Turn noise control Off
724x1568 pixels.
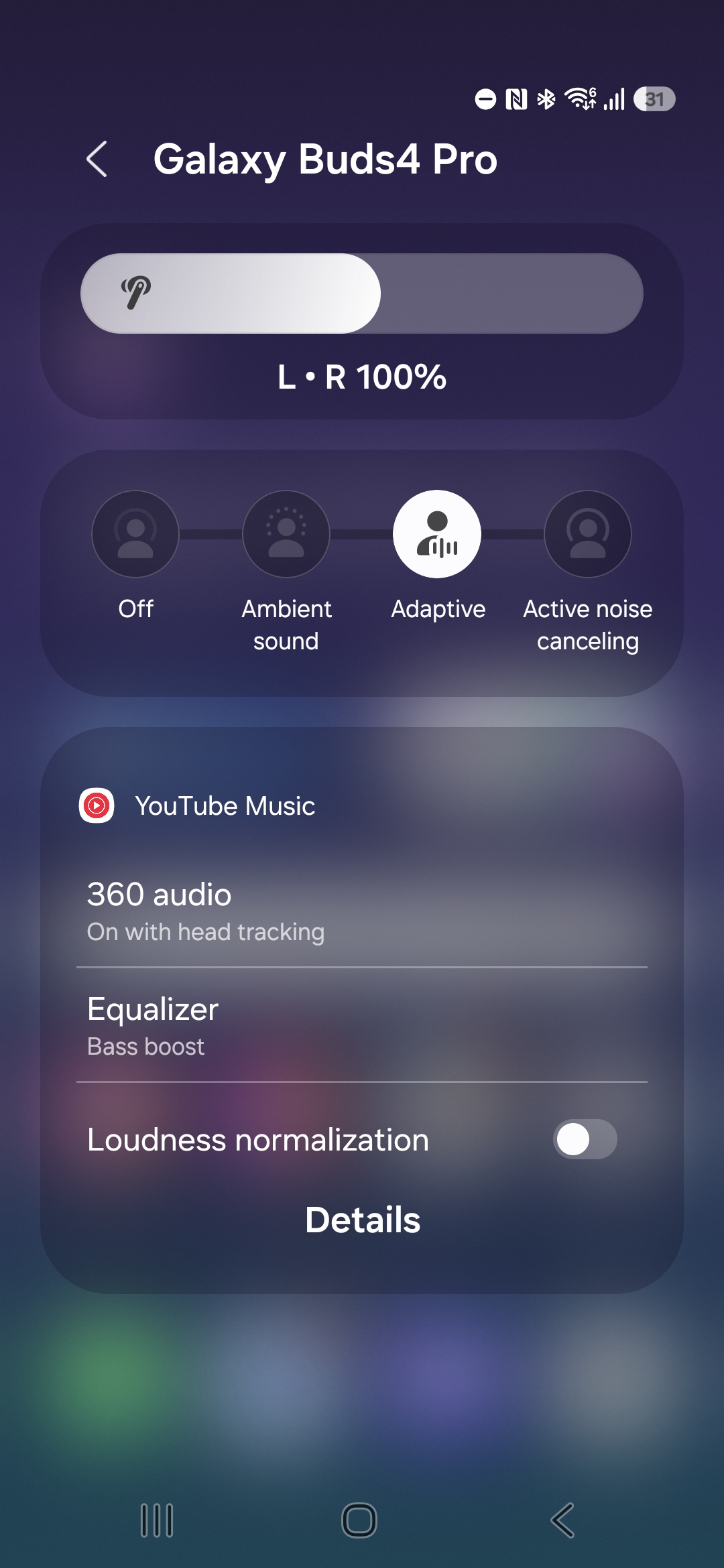[x=135, y=534]
